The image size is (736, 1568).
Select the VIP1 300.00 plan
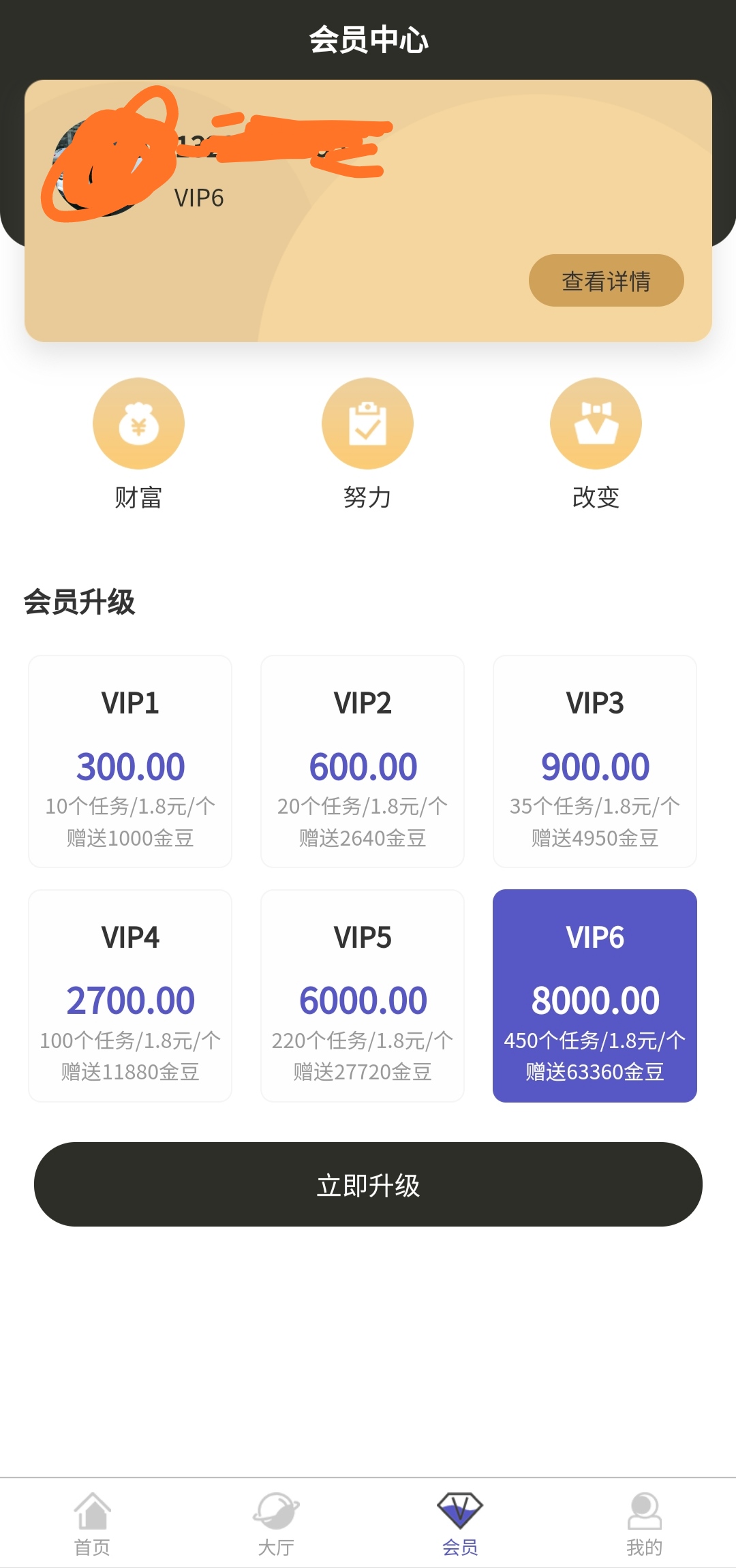pos(130,761)
